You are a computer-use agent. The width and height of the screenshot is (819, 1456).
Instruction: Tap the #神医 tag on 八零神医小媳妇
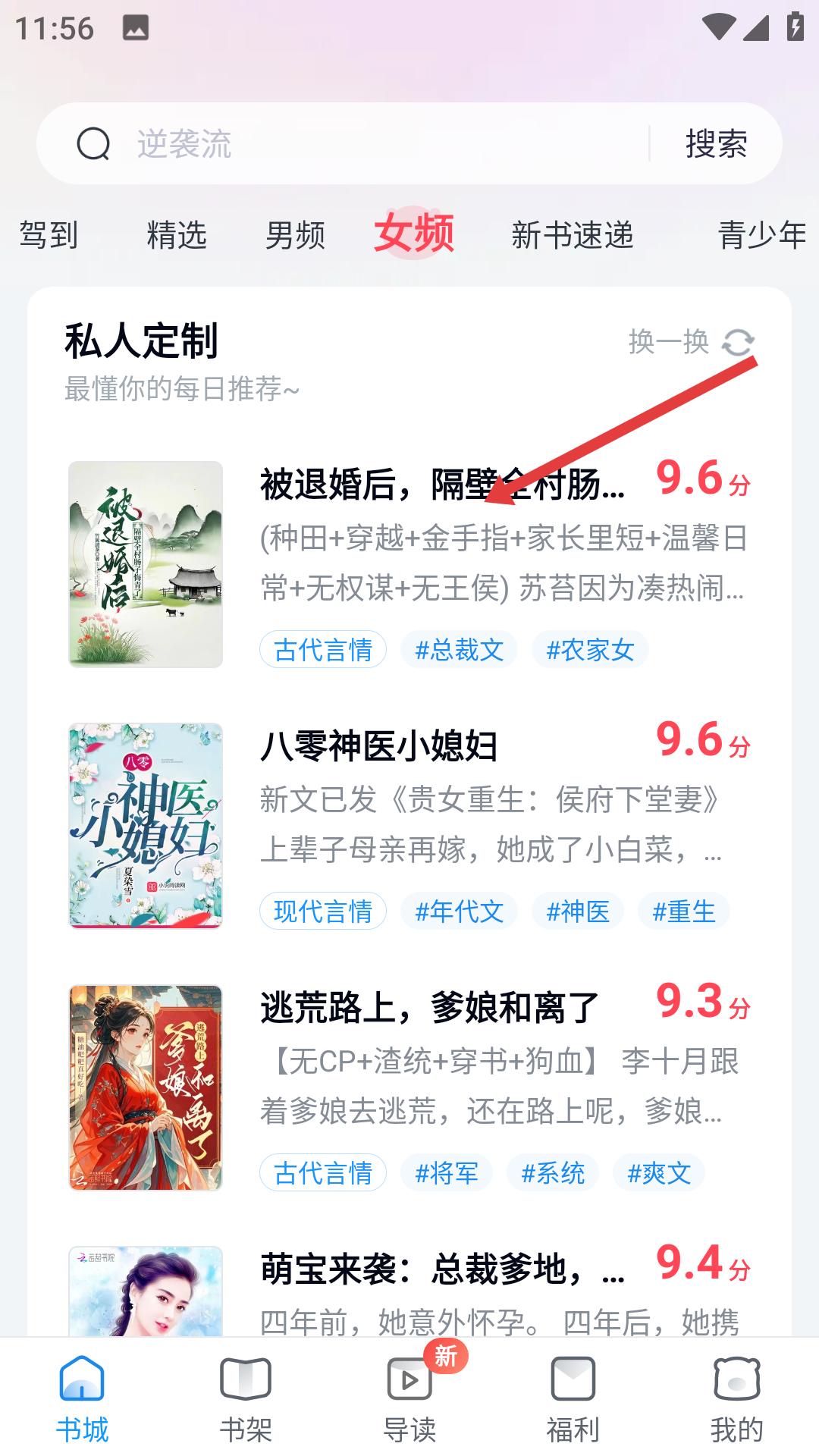(578, 911)
